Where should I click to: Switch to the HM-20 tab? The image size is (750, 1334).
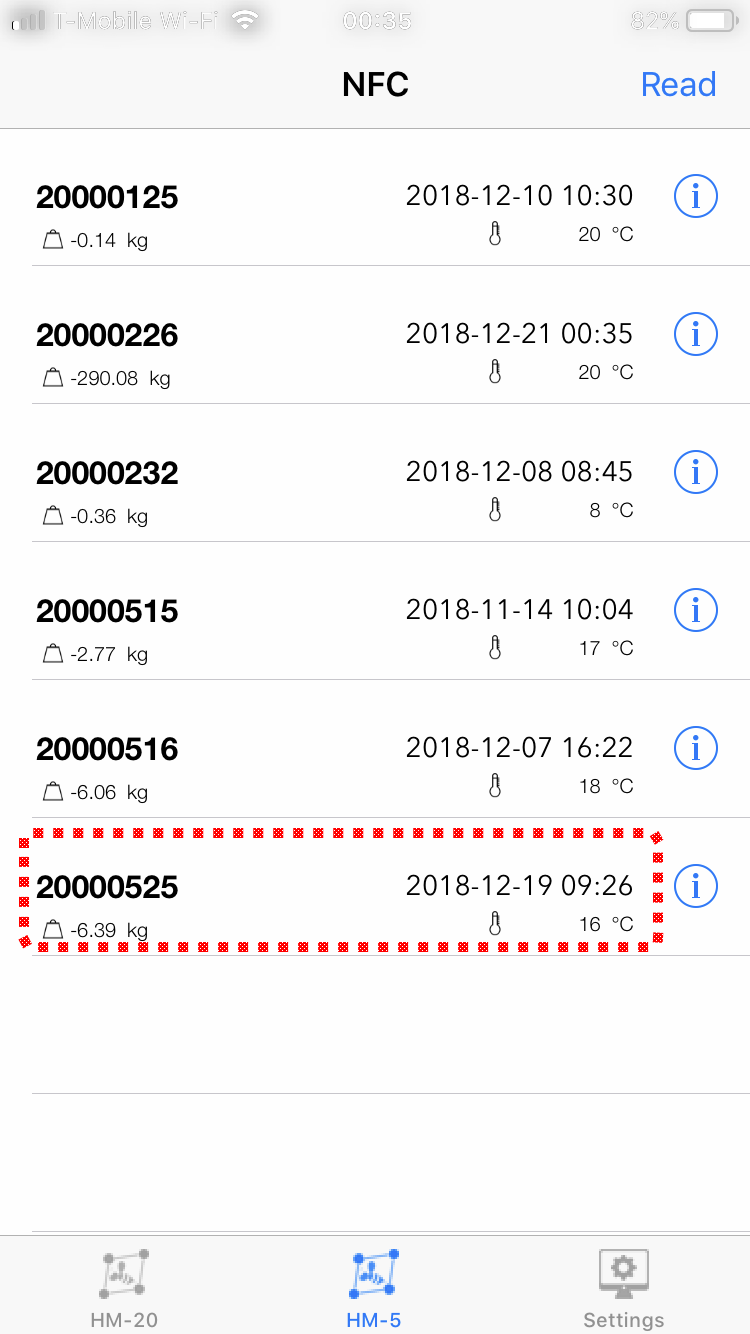[x=124, y=1288]
